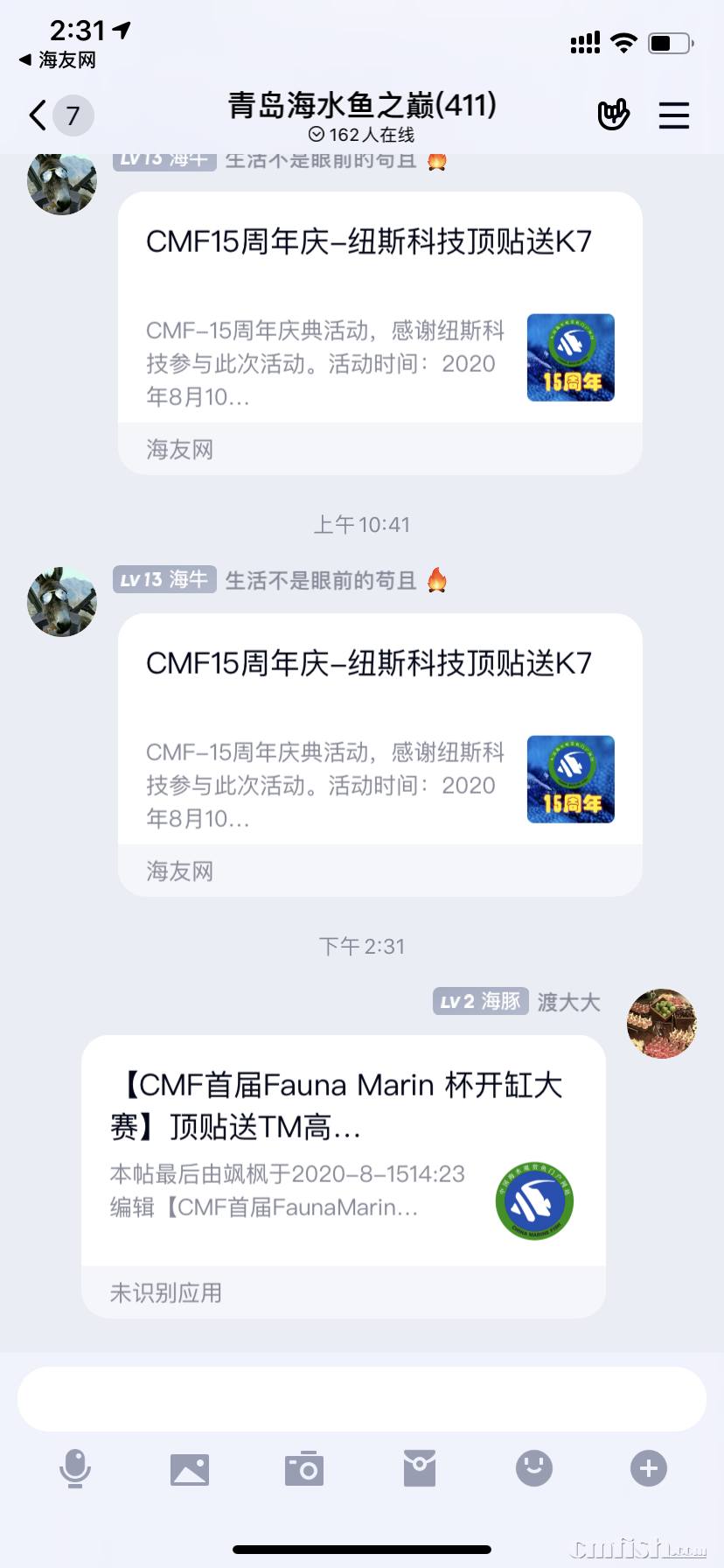Open the Fauna Marin 杯开缸大赛 card
This screenshot has height=1568, width=724.
point(343,1175)
